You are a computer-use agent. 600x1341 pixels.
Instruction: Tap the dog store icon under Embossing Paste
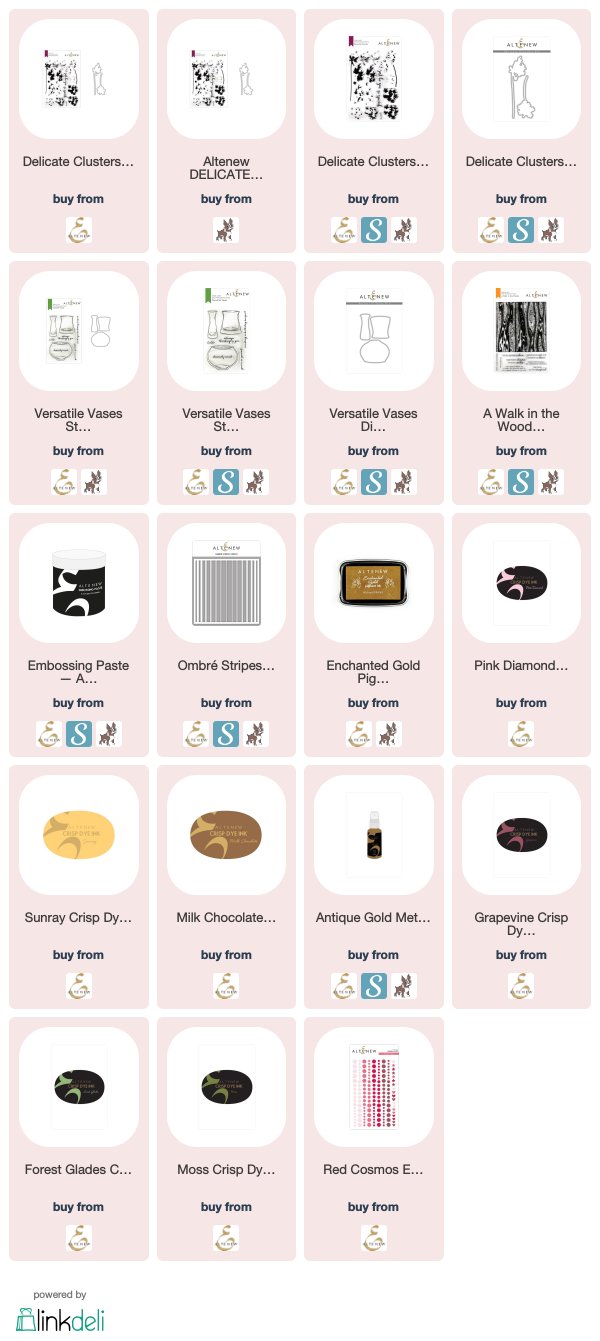click(x=107, y=734)
